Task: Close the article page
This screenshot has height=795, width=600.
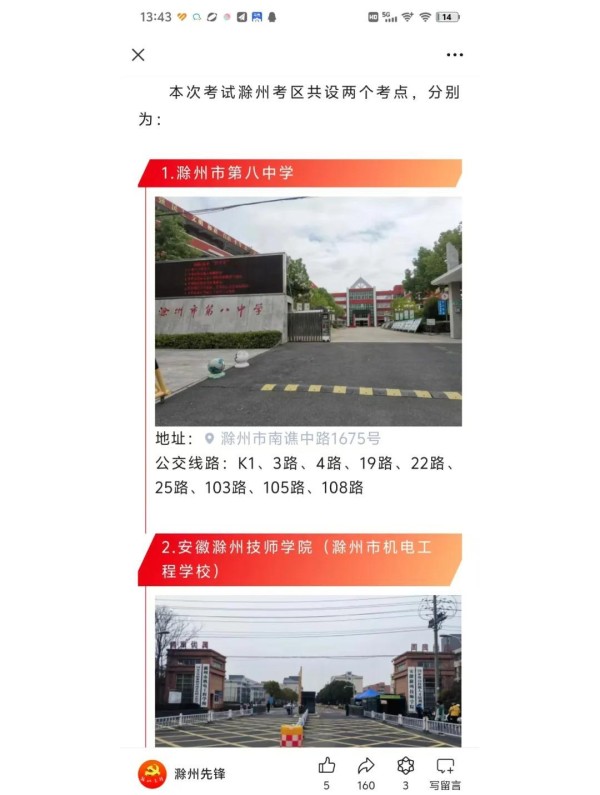Action: (x=138, y=55)
